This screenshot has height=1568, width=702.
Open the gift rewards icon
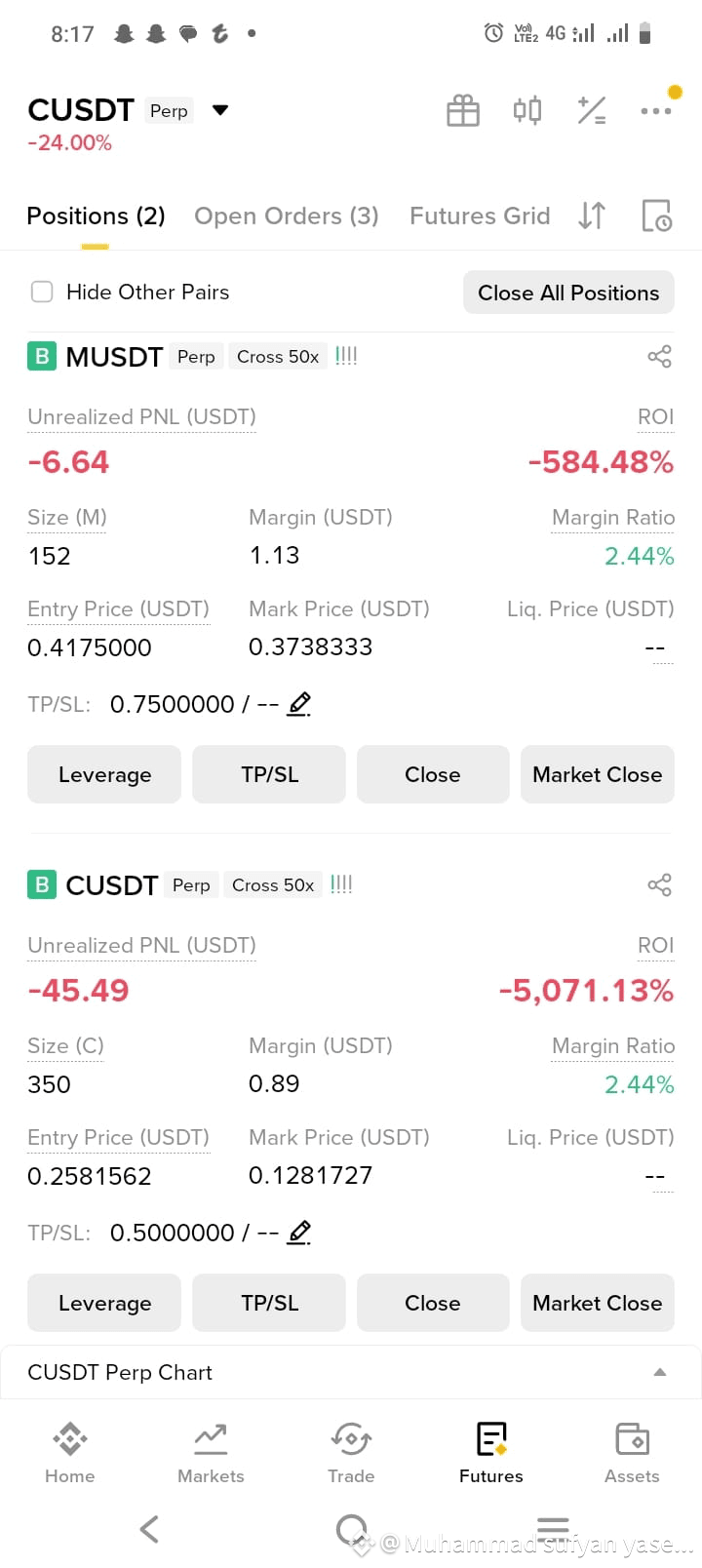463,110
